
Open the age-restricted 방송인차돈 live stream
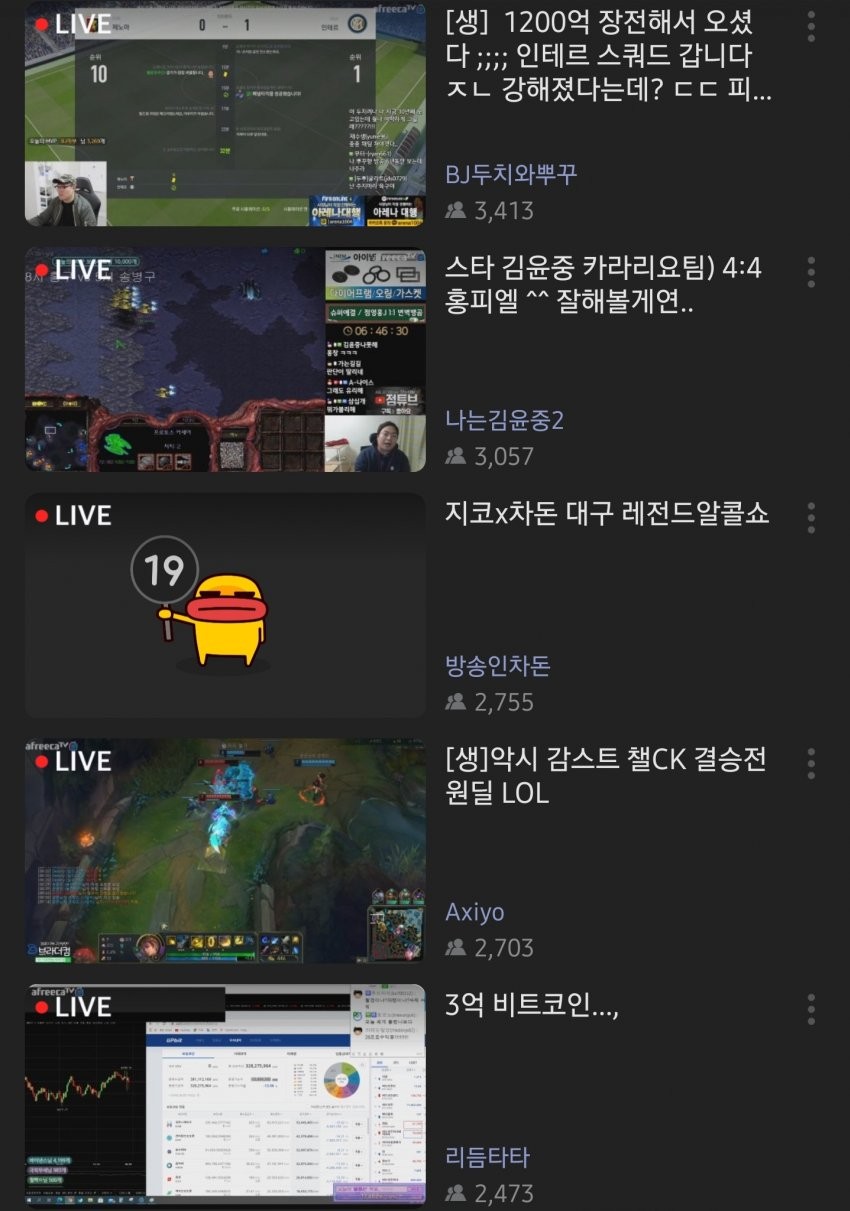[x=225, y=605]
